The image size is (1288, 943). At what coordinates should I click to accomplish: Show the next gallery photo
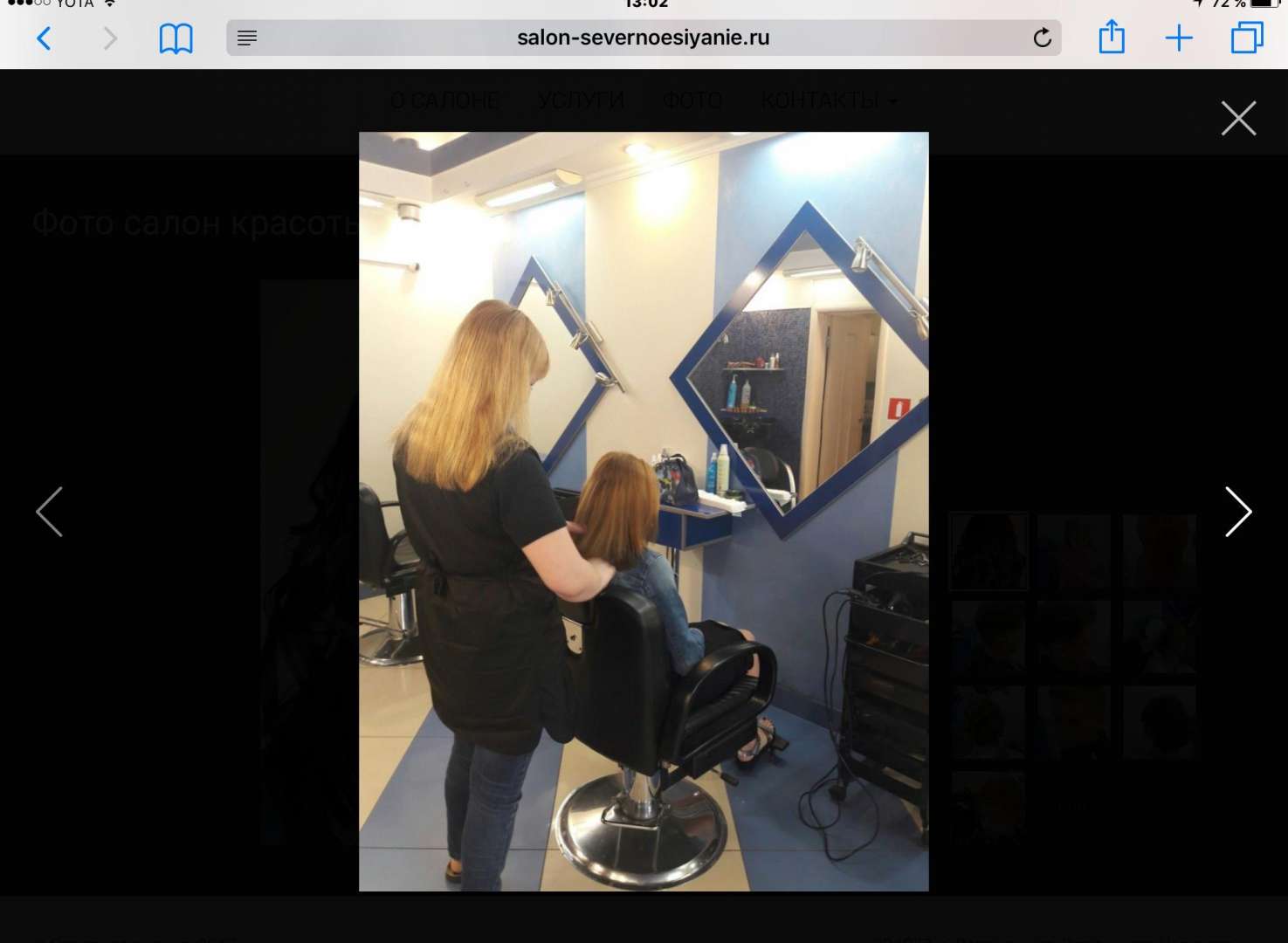[x=1238, y=512]
